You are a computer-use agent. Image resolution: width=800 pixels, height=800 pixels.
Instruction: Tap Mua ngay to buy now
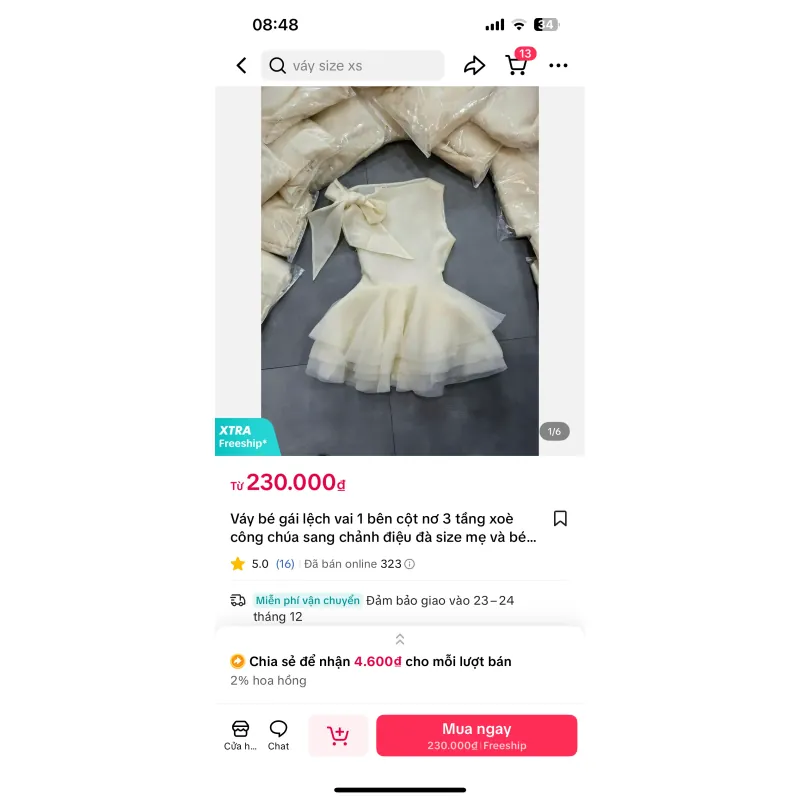point(476,735)
